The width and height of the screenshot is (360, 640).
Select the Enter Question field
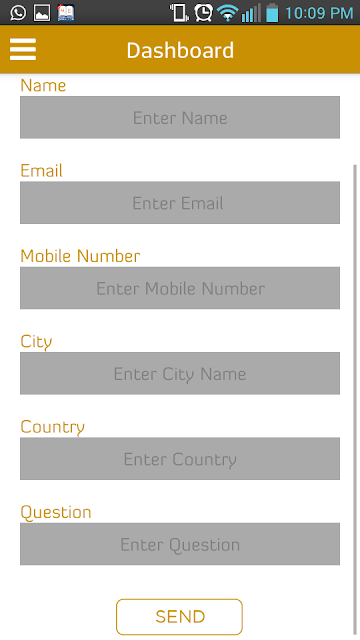click(x=180, y=544)
